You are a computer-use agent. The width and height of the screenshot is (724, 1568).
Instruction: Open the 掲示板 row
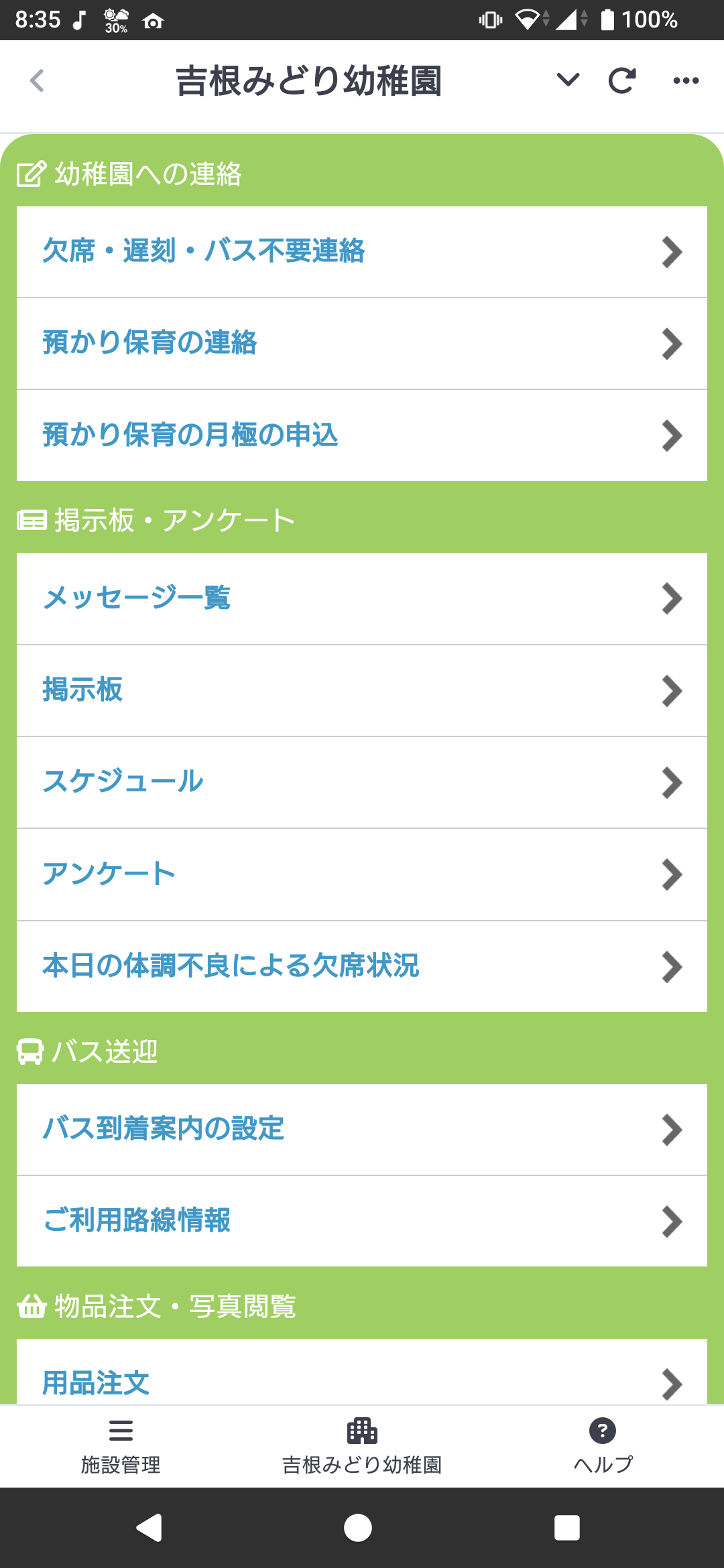(362, 690)
